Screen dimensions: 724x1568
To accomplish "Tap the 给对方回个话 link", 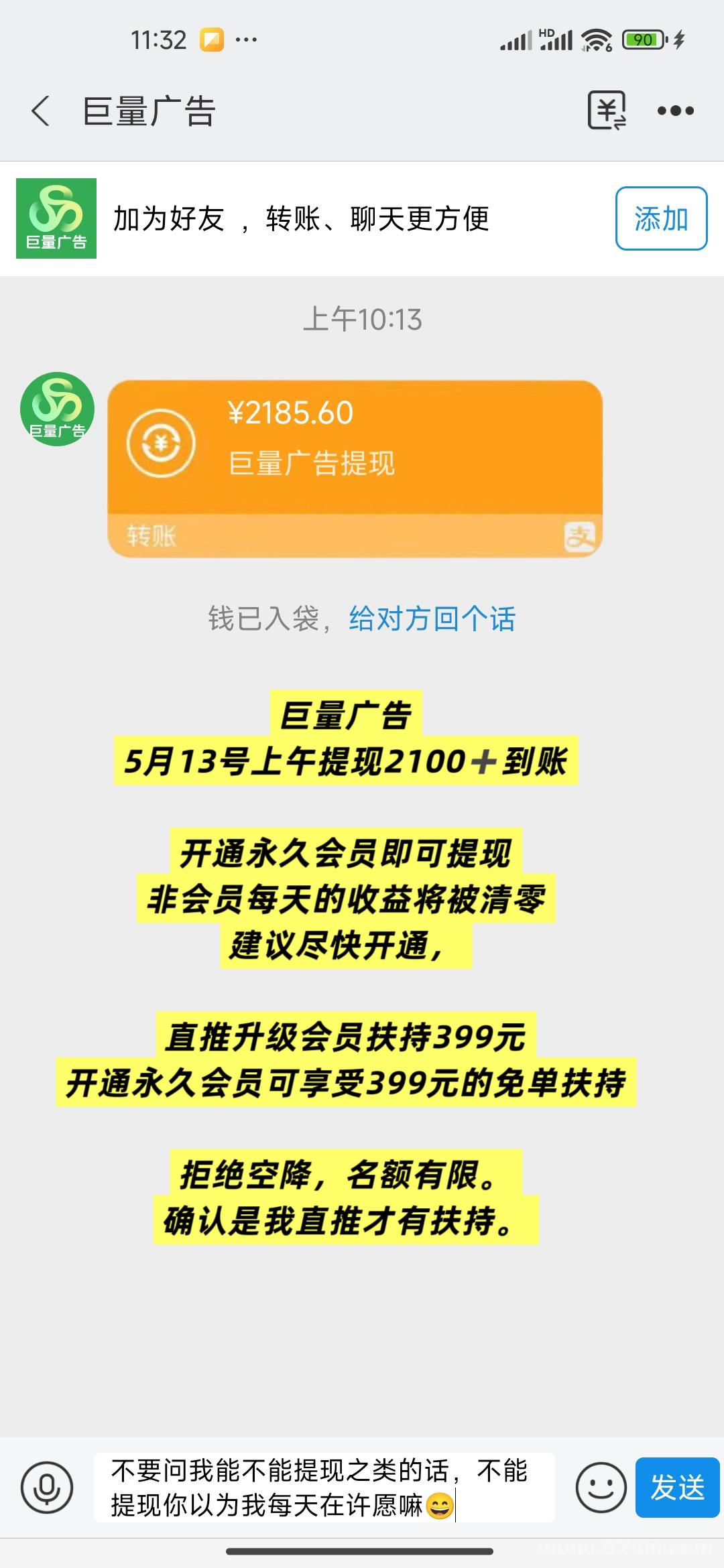I will 432,618.
